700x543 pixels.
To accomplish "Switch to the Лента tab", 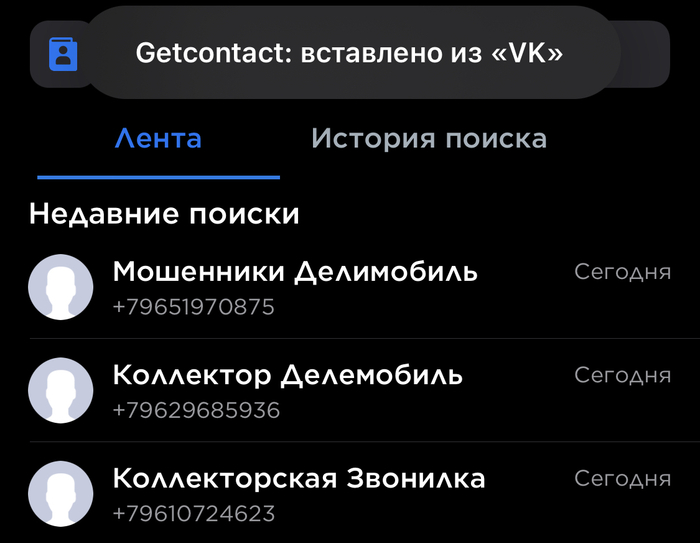I will coord(158,138).
